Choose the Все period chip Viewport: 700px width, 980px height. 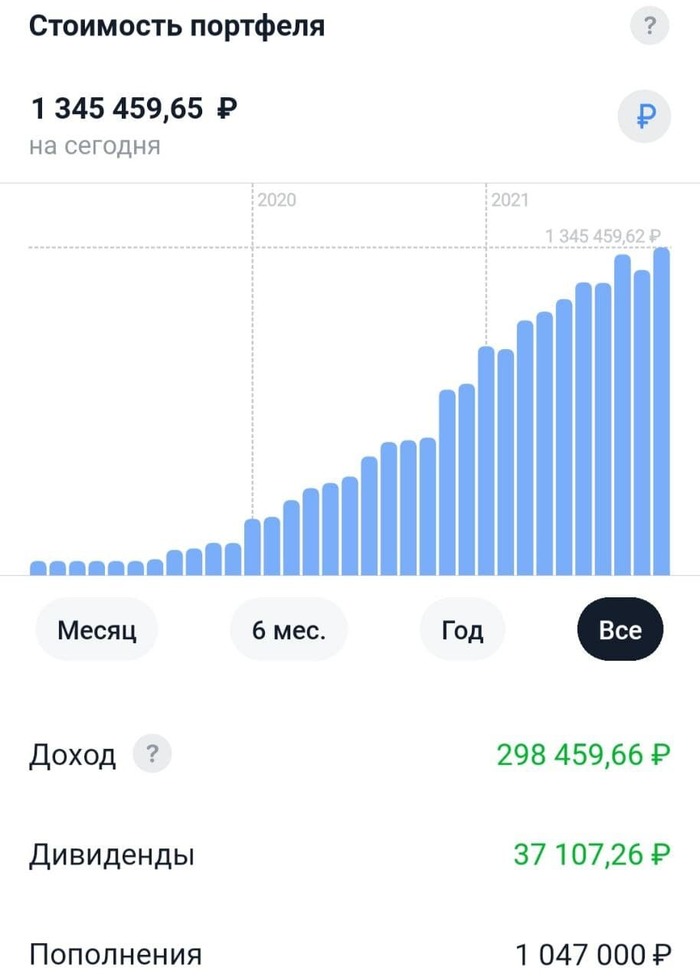[x=620, y=630]
